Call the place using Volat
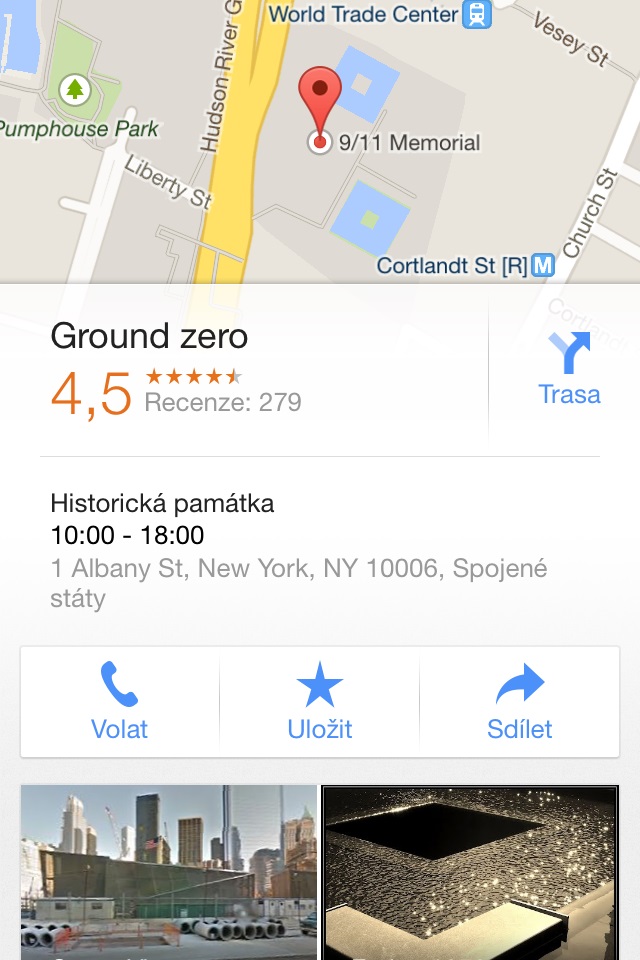Screen dimensions: 640x960 pyautogui.click(x=120, y=702)
